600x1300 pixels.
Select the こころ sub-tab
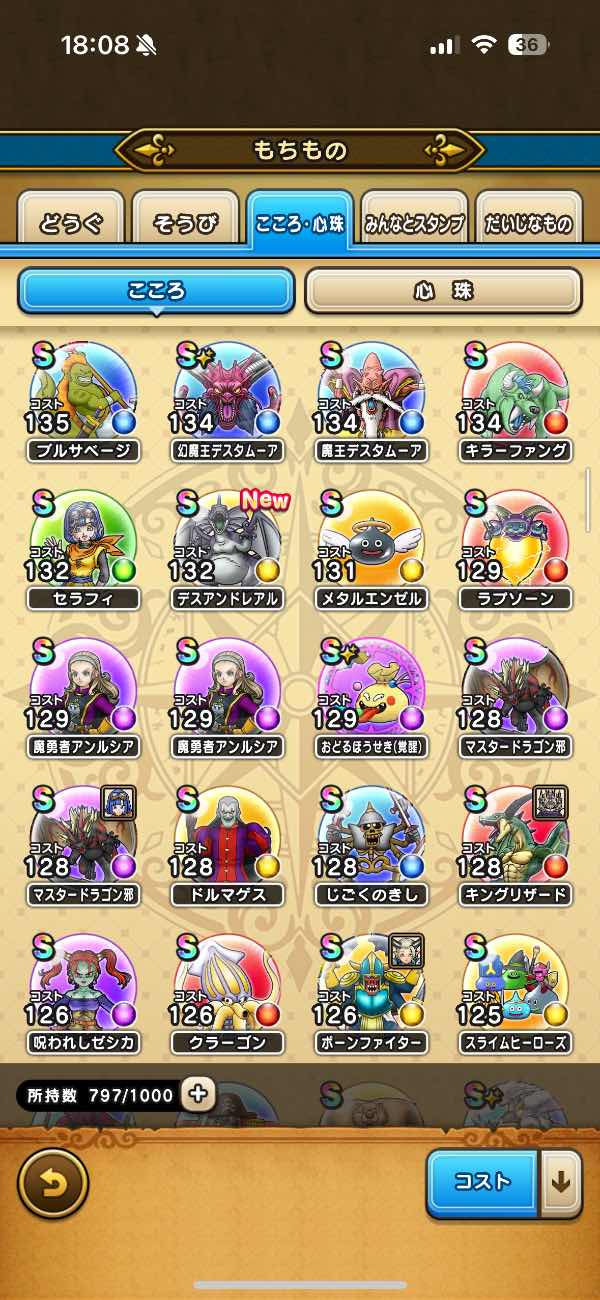[x=156, y=291]
